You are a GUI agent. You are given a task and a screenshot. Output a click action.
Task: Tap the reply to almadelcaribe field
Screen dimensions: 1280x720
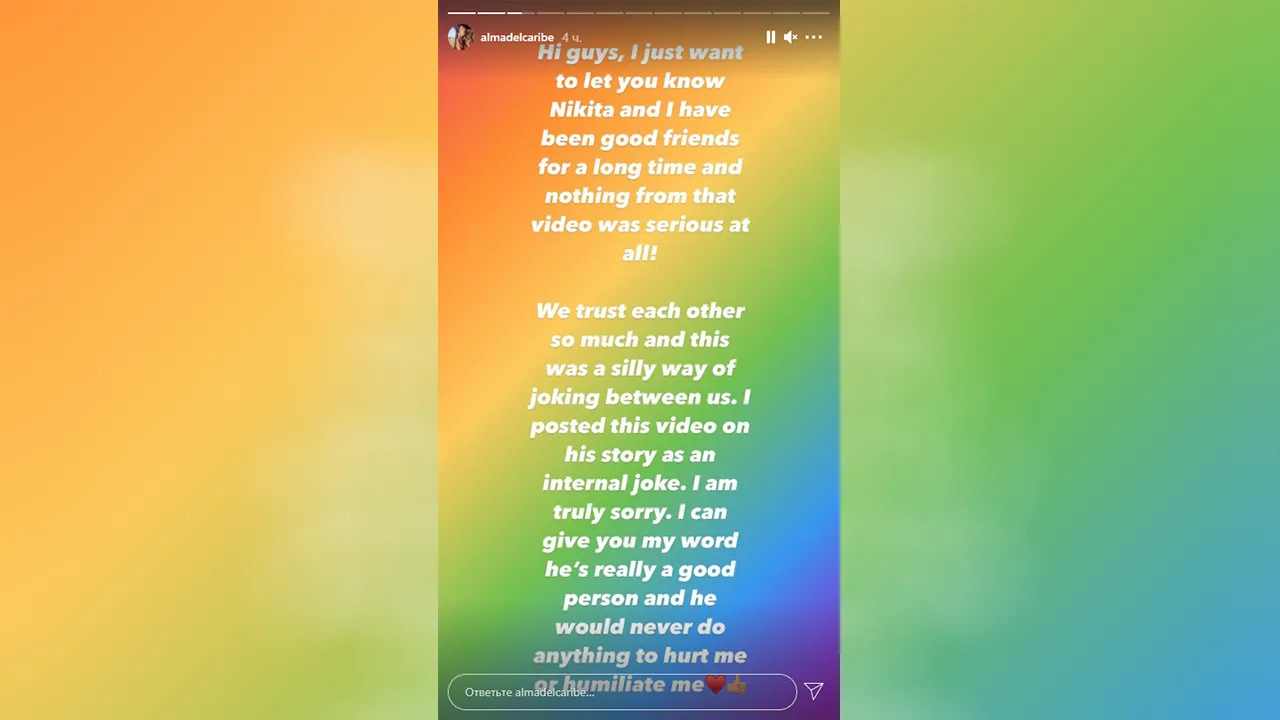[621, 691]
